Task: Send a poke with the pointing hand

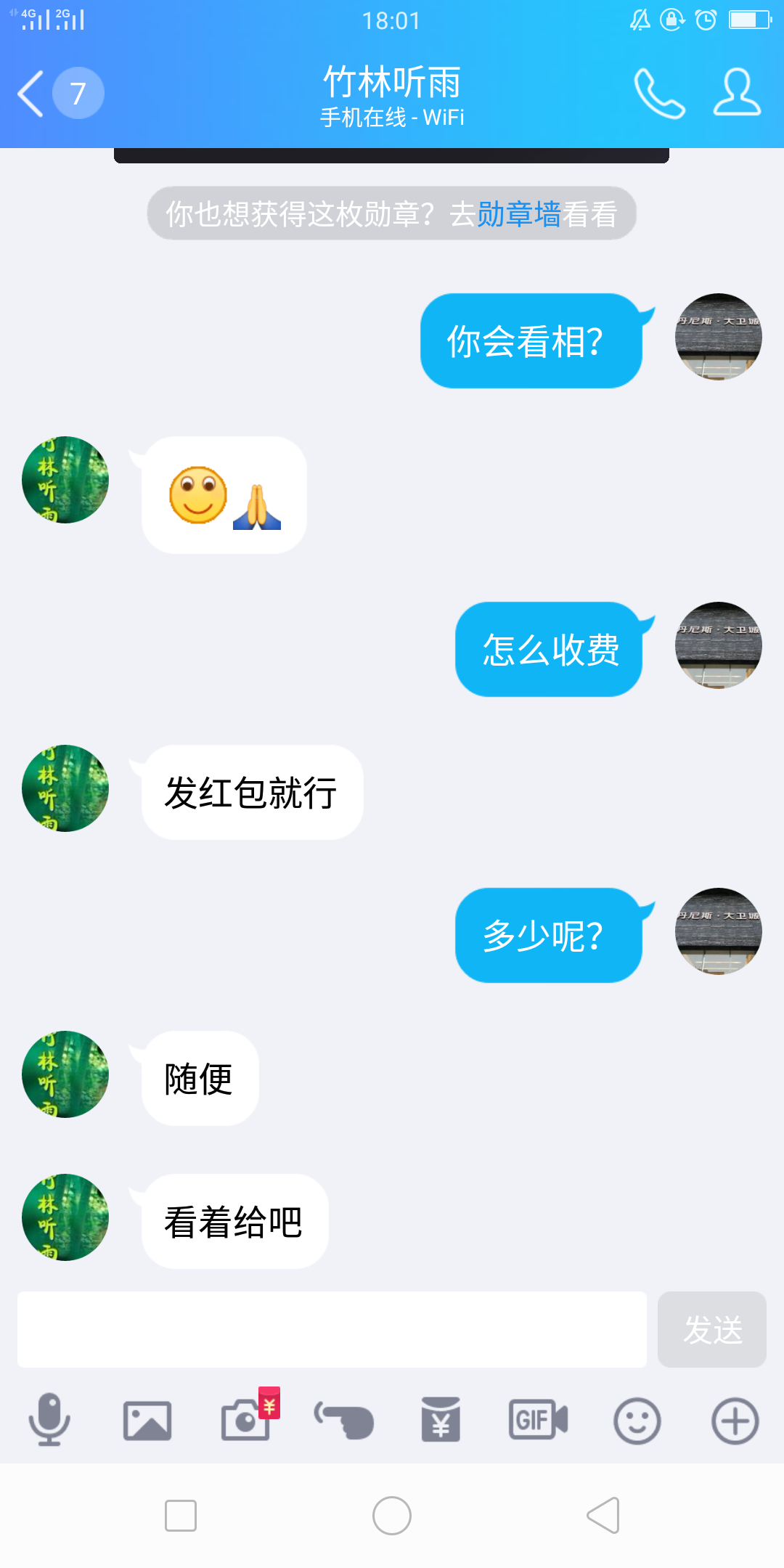Action: [x=344, y=1421]
